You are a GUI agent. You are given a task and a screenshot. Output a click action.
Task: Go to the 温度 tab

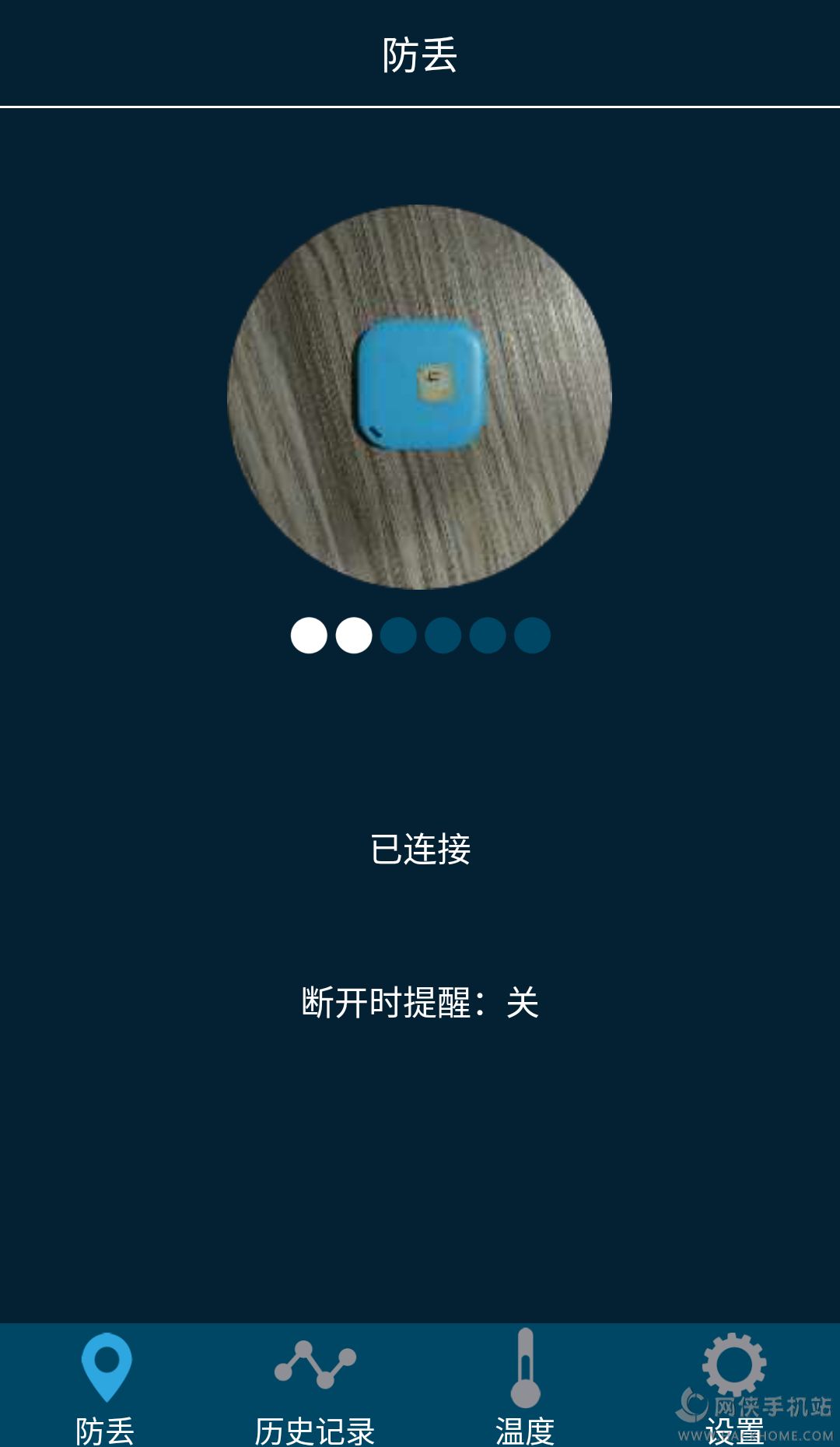525,1386
